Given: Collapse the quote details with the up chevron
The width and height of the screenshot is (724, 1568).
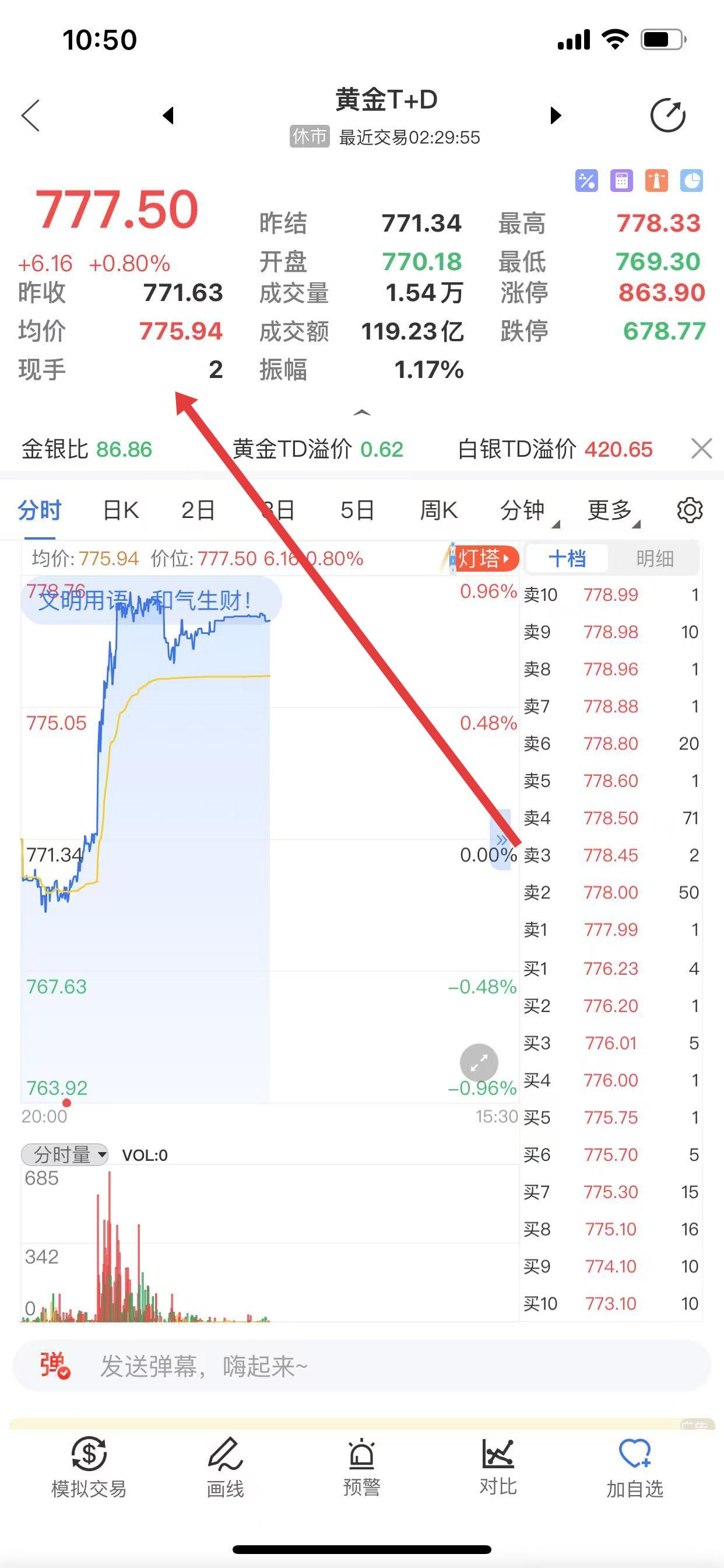Looking at the screenshot, I should click(x=362, y=412).
